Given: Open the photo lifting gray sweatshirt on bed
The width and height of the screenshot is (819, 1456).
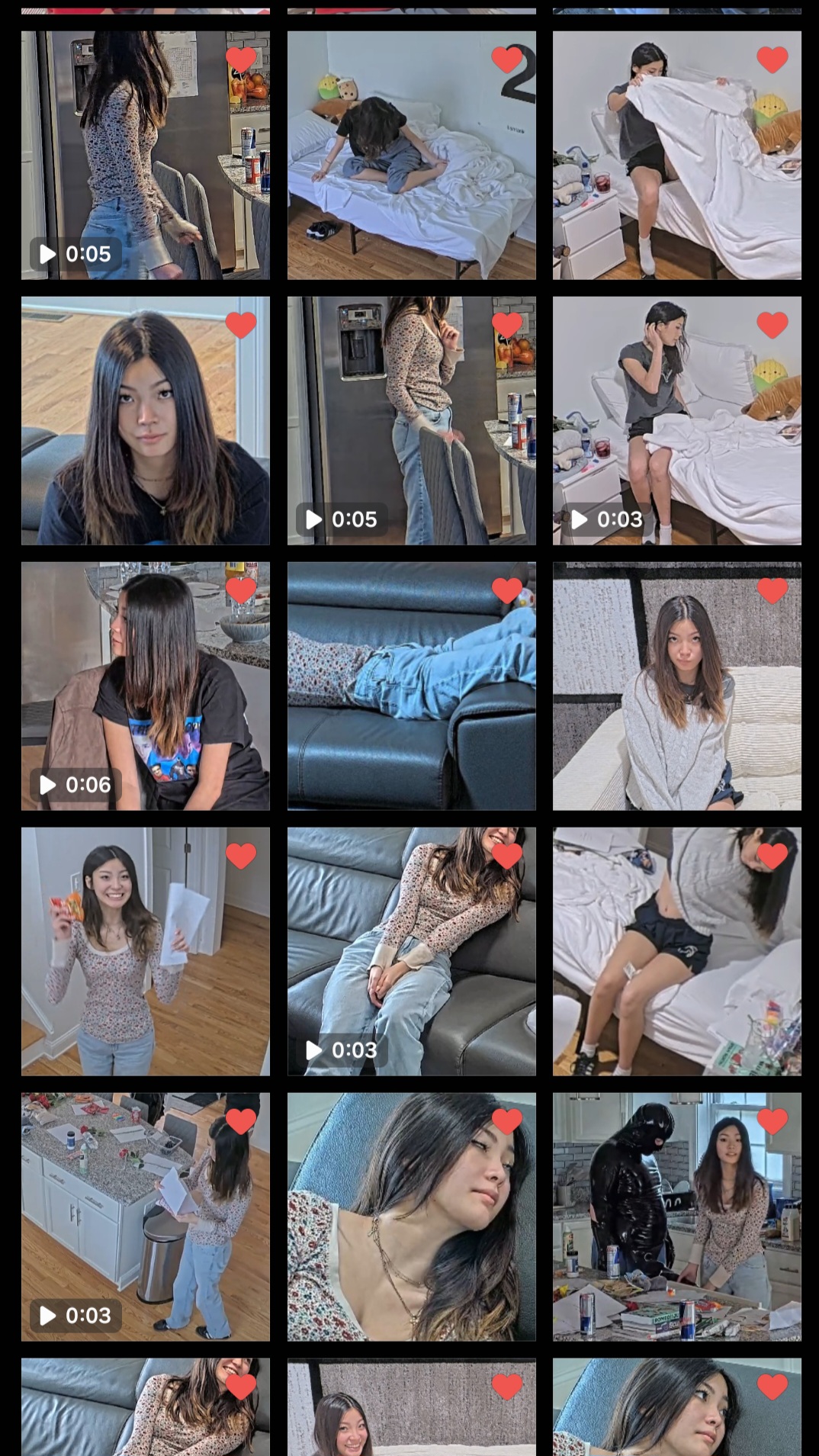Looking at the screenshot, I should [x=676, y=951].
